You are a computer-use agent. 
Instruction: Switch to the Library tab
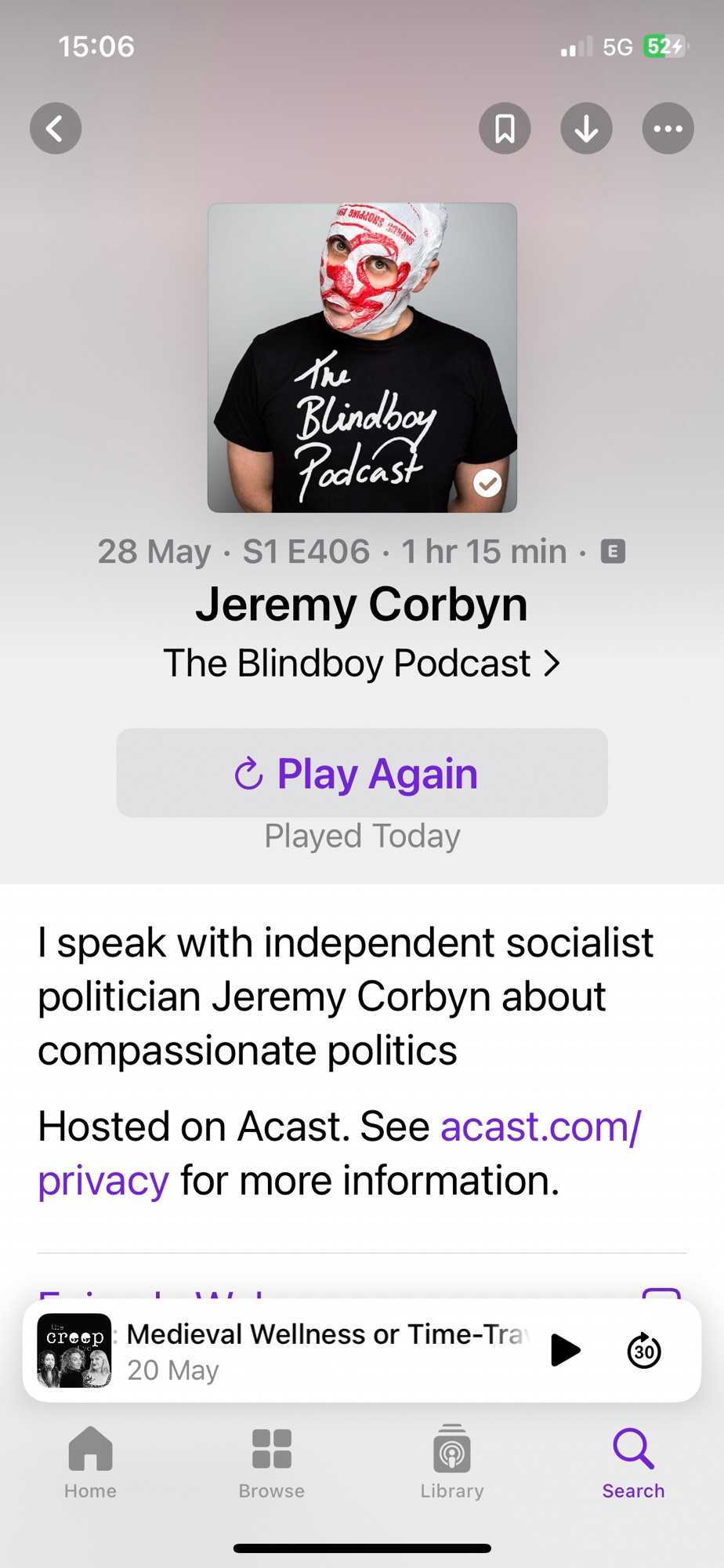pyautogui.click(x=452, y=1462)
